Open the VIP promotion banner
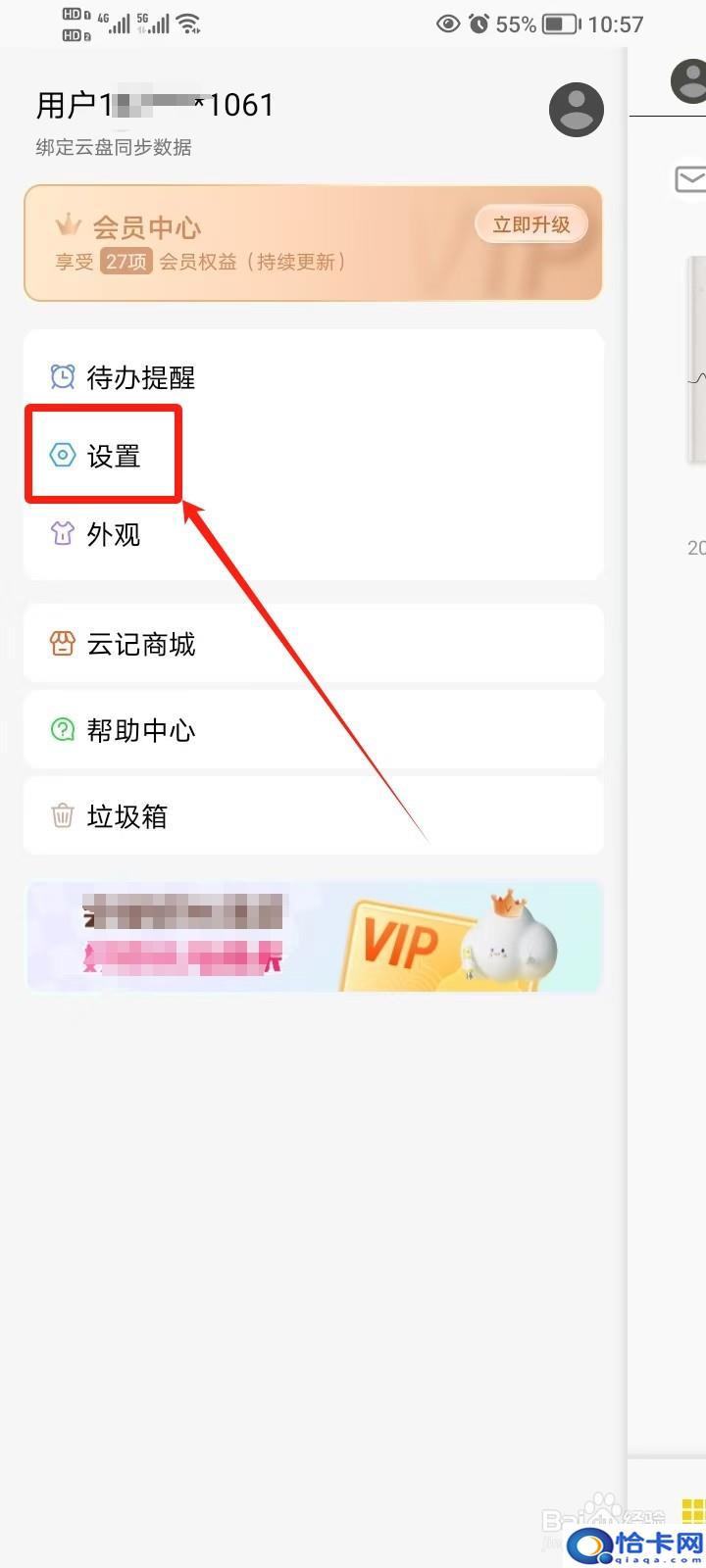The width and height of the screenshot is (706, 1568). point(313,936)
